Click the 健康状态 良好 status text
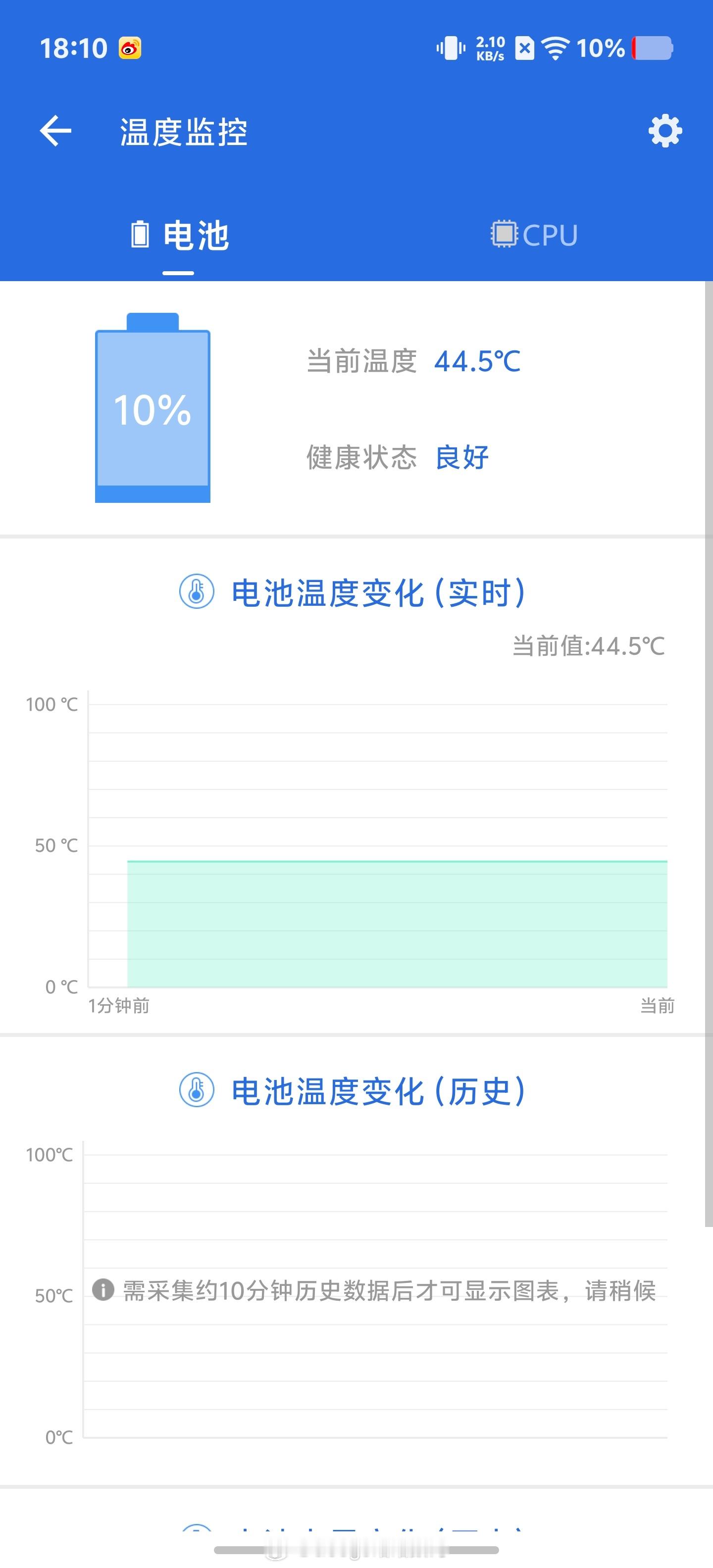 click(x=399, y=458)
